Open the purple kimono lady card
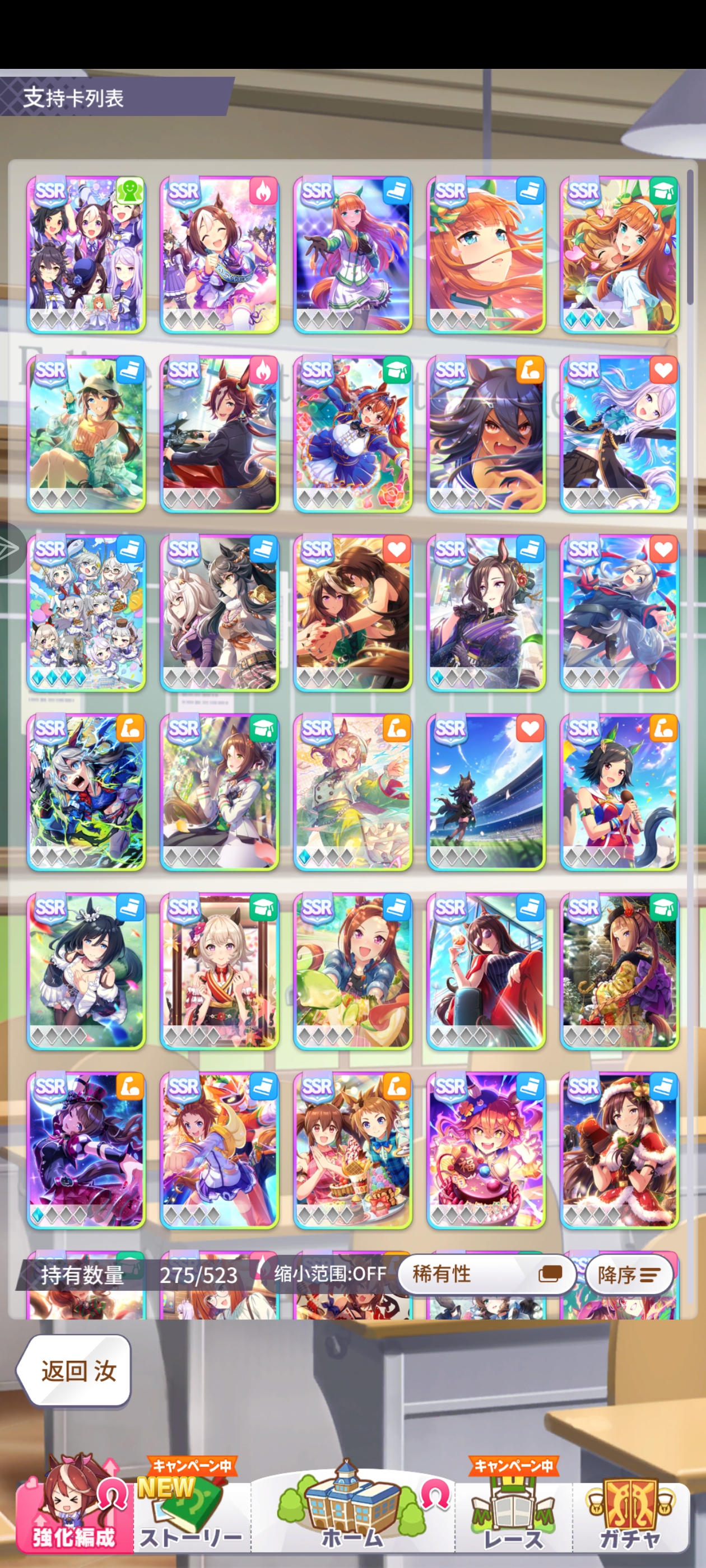Viewport: 706px width, 1568px height. 486,613
